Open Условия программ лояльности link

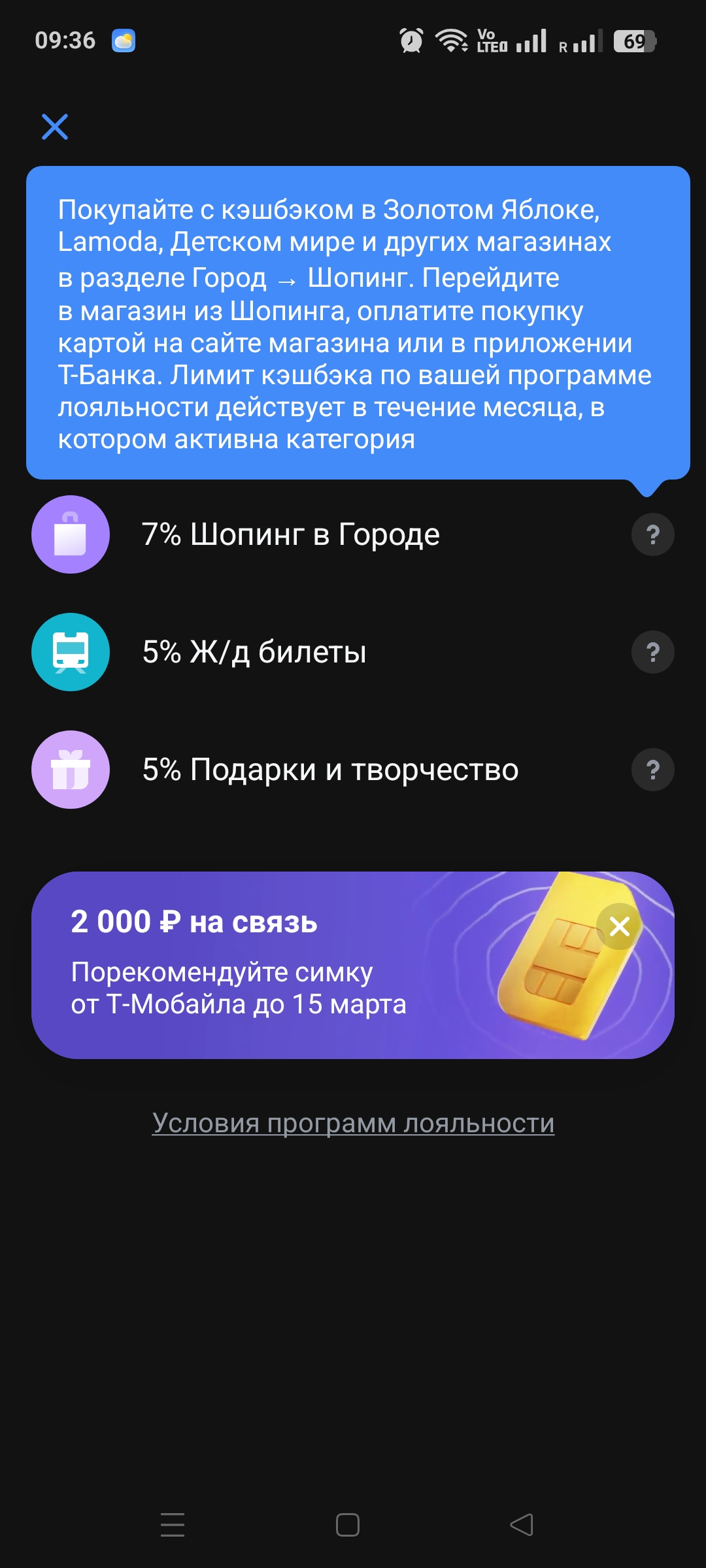(x=353, y=1123)
